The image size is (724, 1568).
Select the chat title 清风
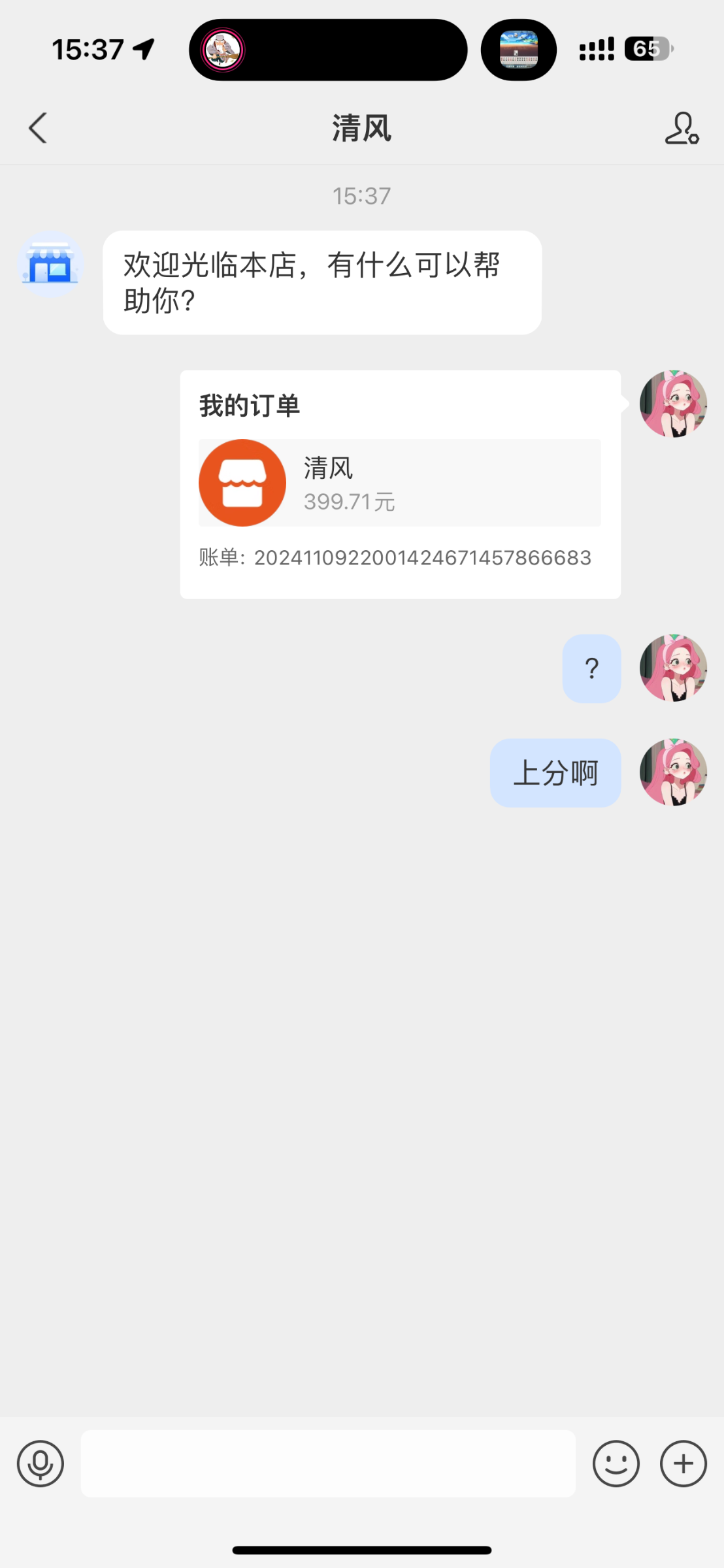[x=361, y=128]
